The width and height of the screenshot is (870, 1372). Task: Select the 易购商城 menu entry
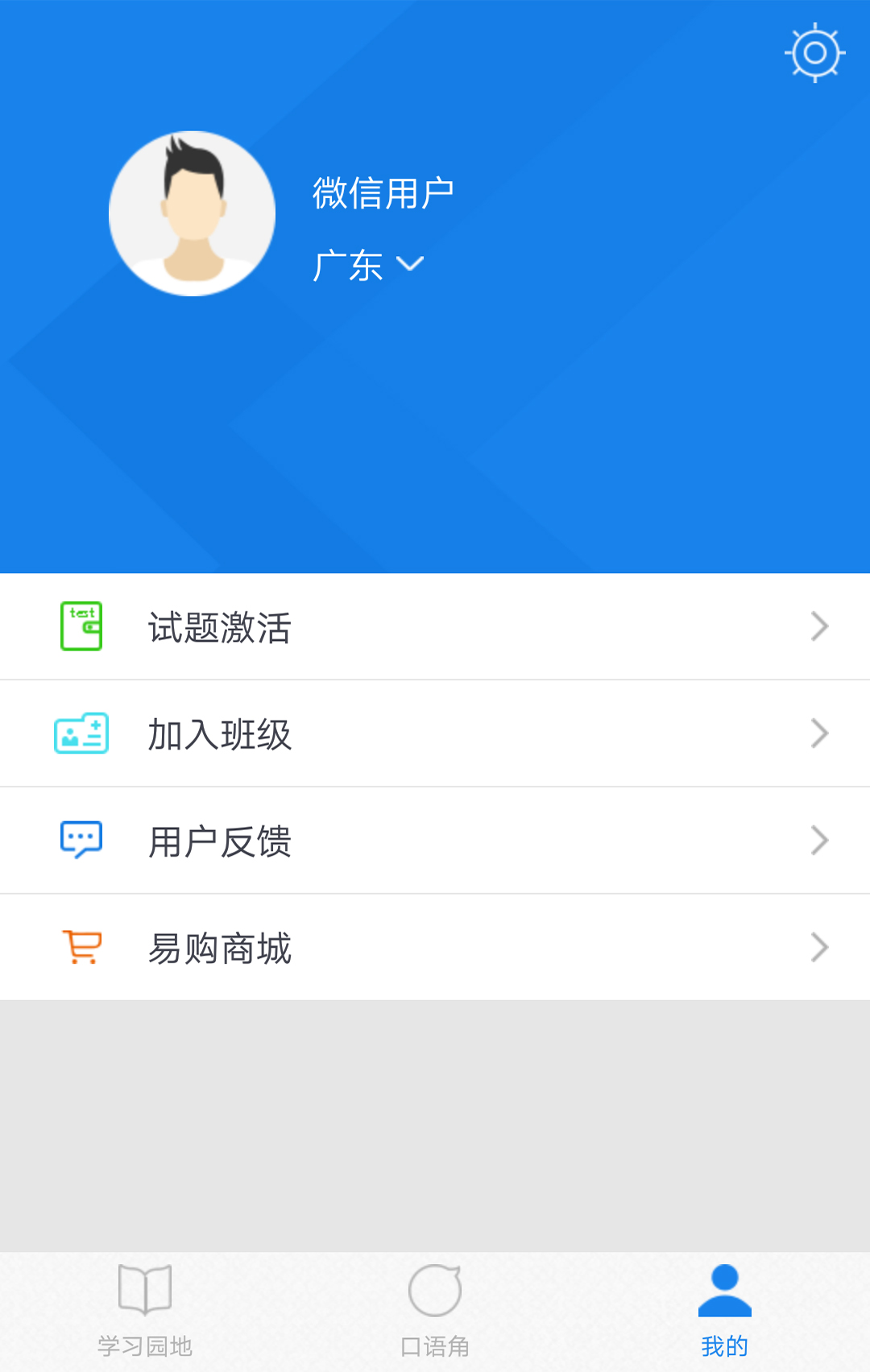click(218, 947)
